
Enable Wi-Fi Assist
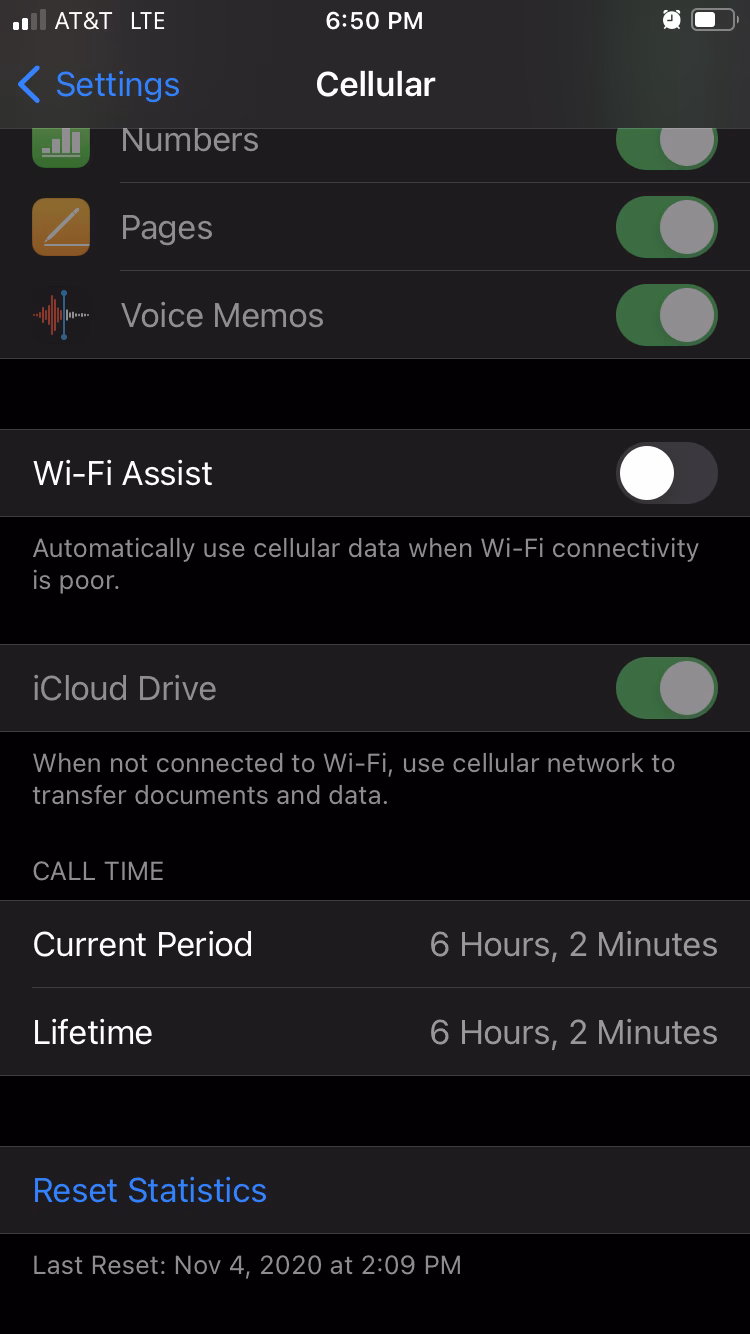coord(666,472)
